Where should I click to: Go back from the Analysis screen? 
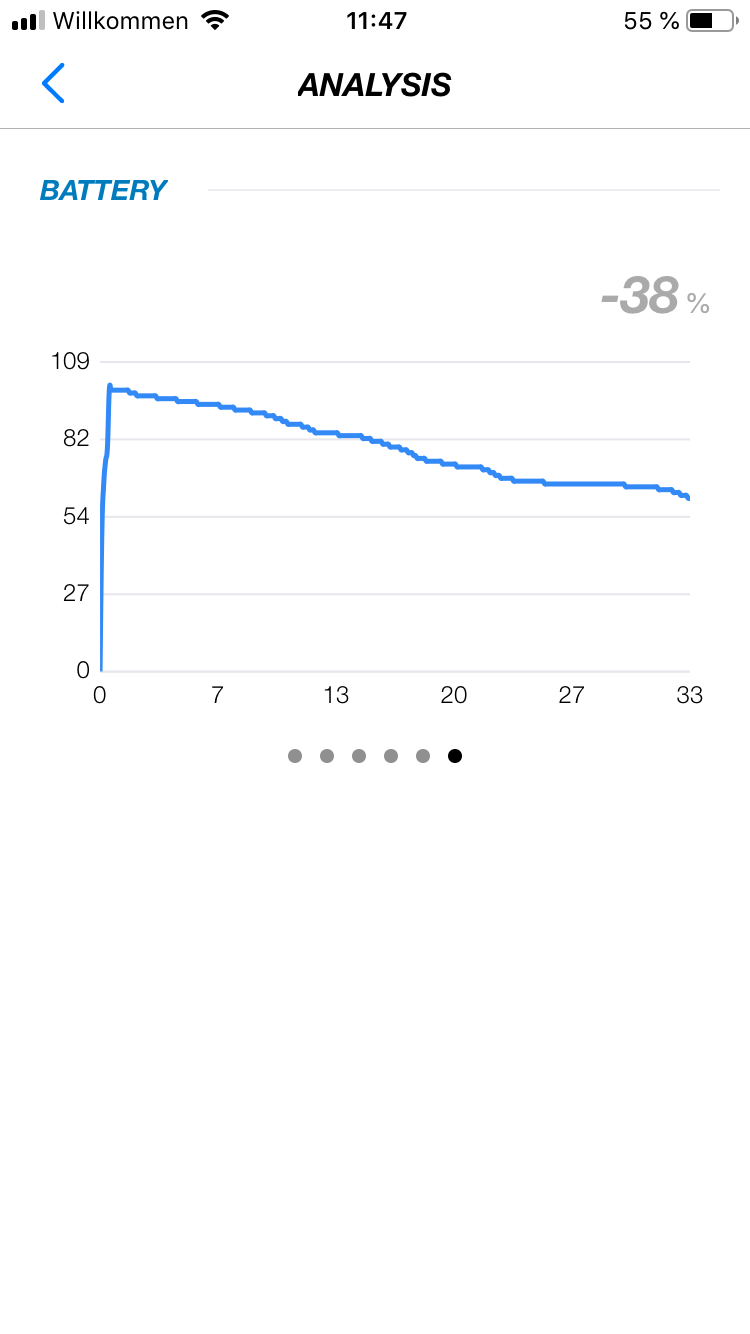(53, 84)
